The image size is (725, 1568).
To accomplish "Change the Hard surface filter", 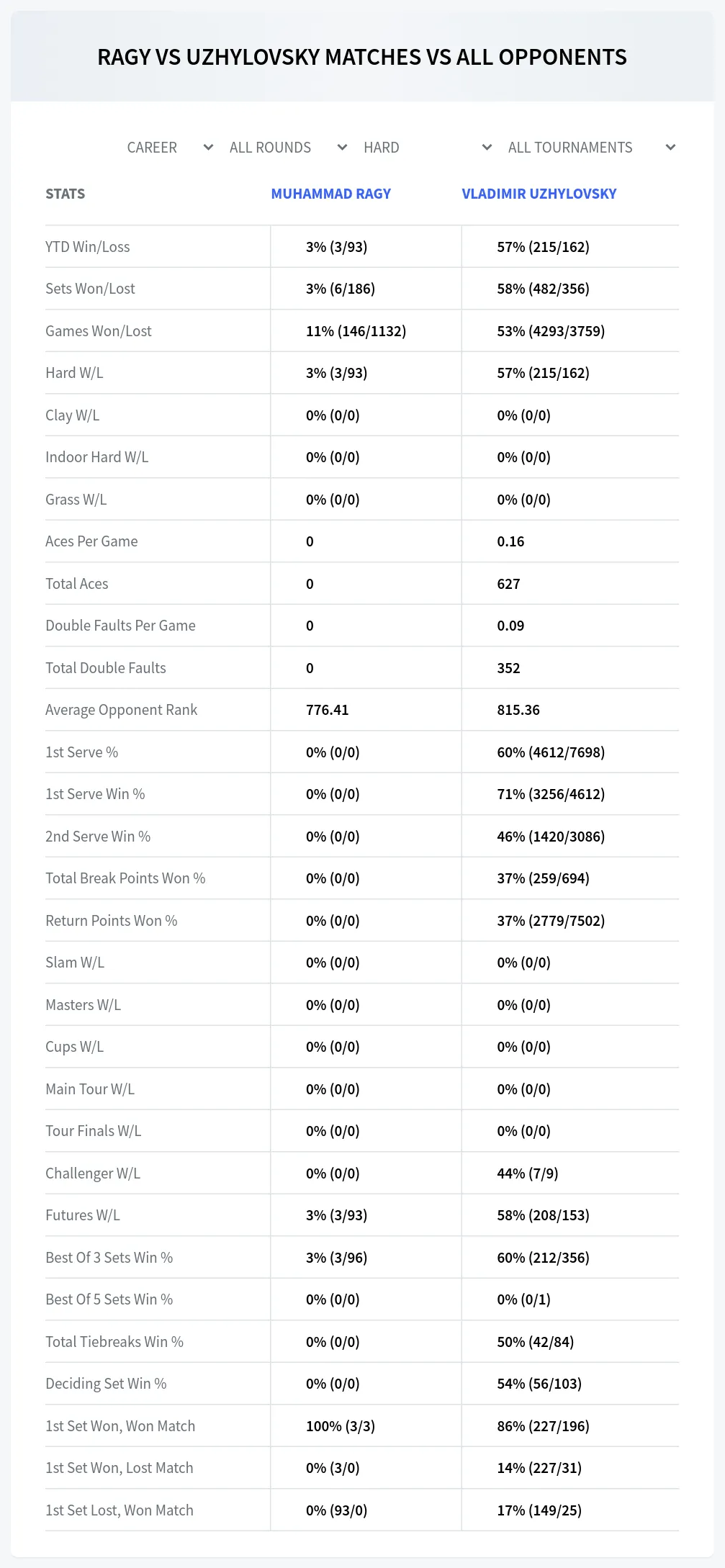I will point(427,148).
